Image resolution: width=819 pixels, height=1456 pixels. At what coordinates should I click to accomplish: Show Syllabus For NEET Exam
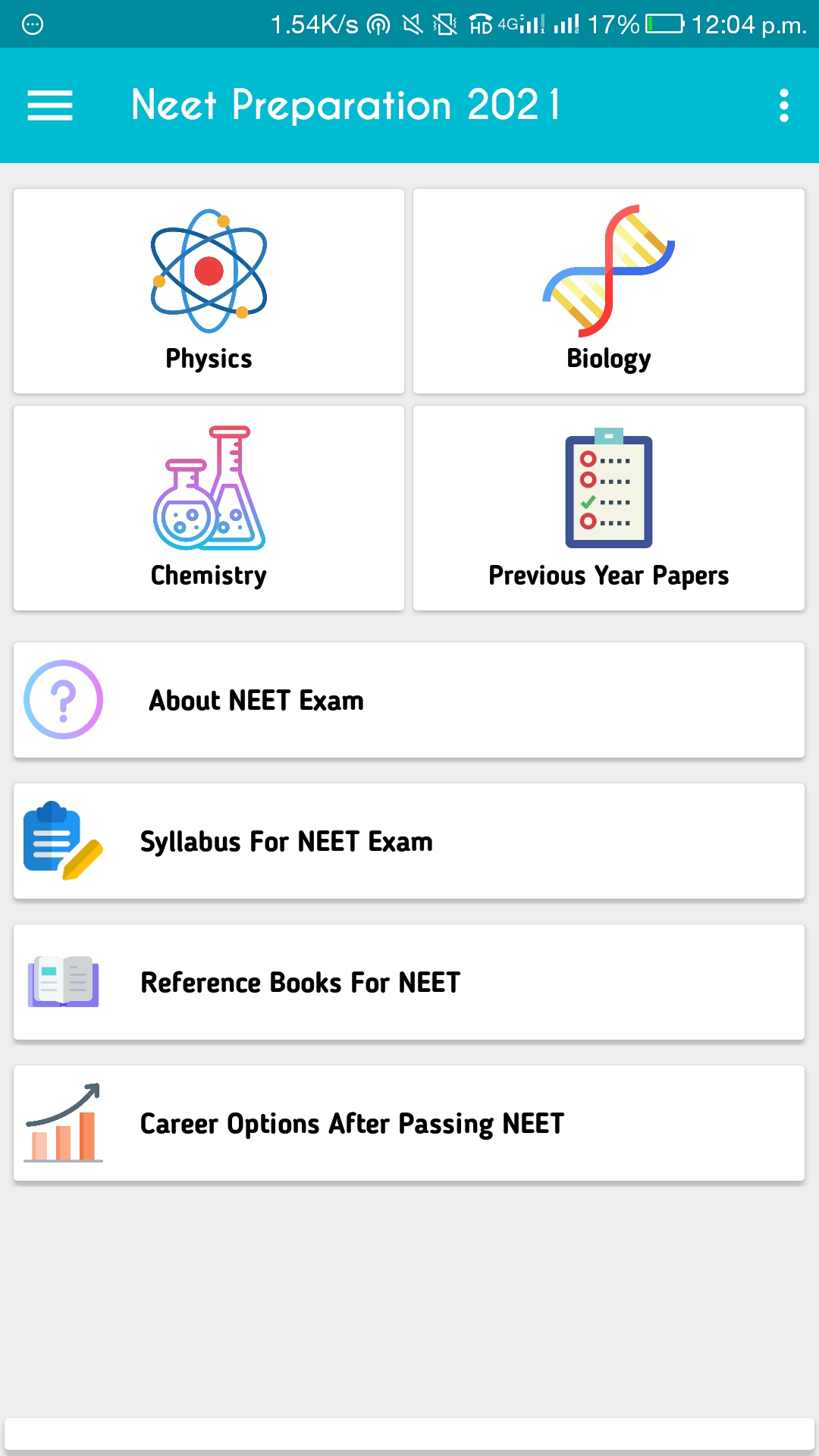coord(409,841)
